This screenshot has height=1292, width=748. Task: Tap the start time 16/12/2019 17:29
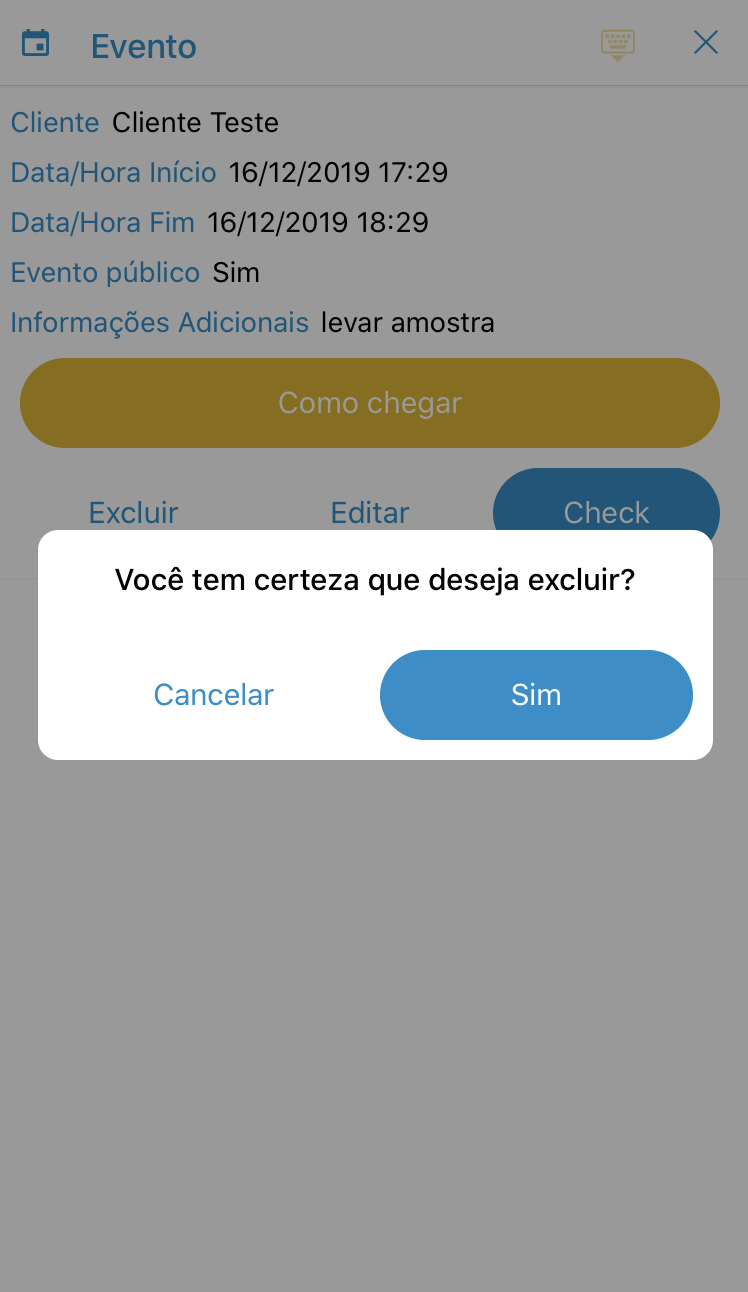[338, 172]
